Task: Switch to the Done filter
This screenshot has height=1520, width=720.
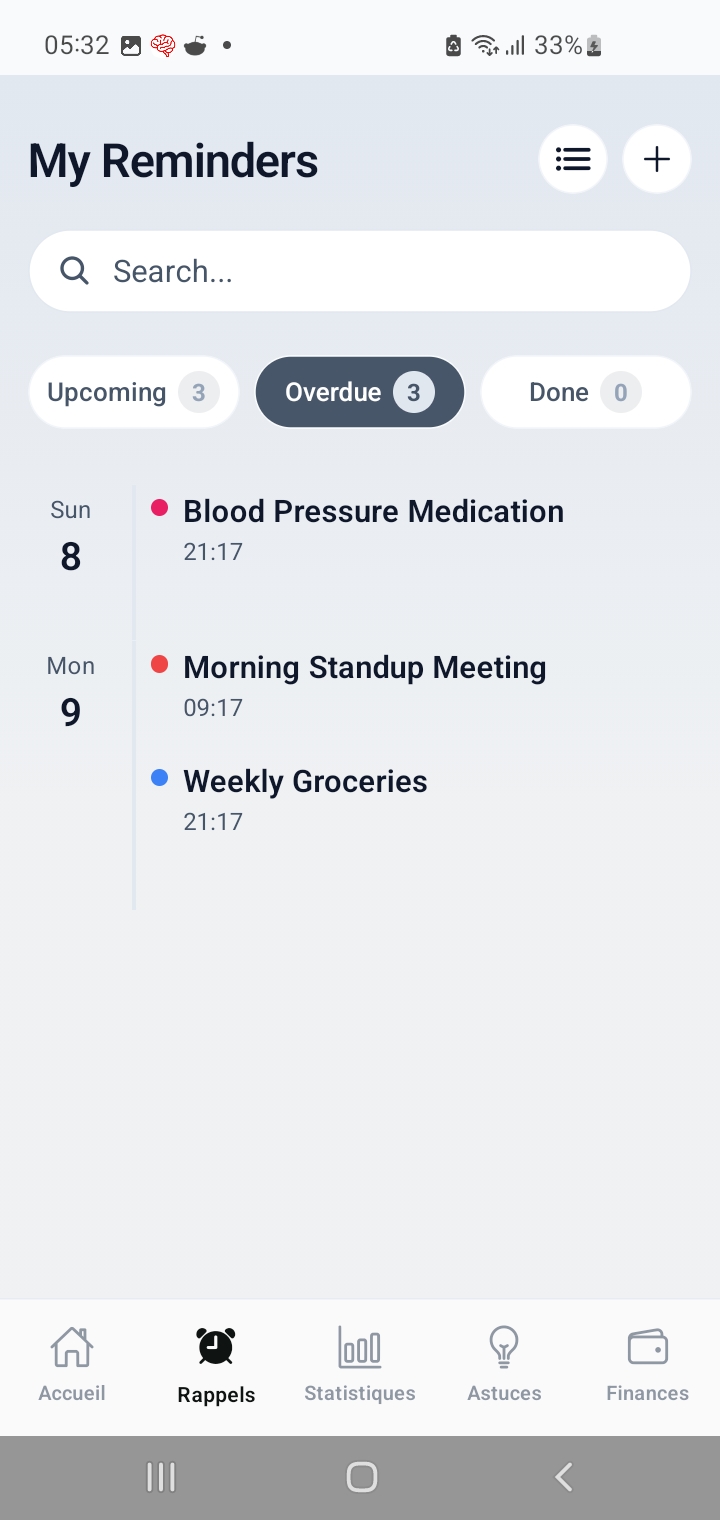Action: [x=585, y=392]
